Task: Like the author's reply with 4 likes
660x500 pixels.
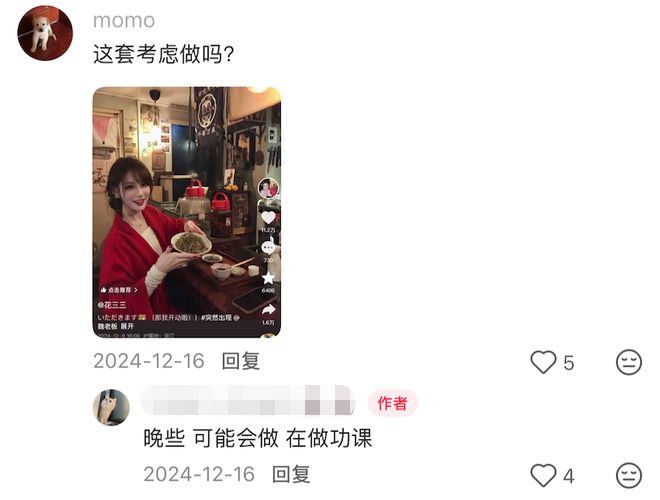Action: (x=543, y=475)
